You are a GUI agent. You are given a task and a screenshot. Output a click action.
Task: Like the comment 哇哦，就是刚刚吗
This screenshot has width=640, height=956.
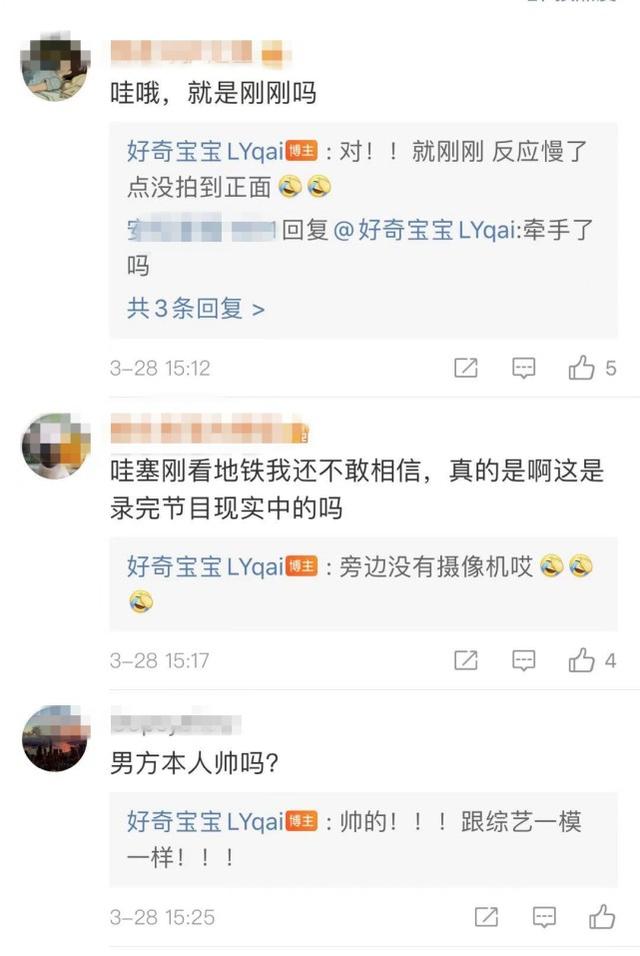[582, 368]
